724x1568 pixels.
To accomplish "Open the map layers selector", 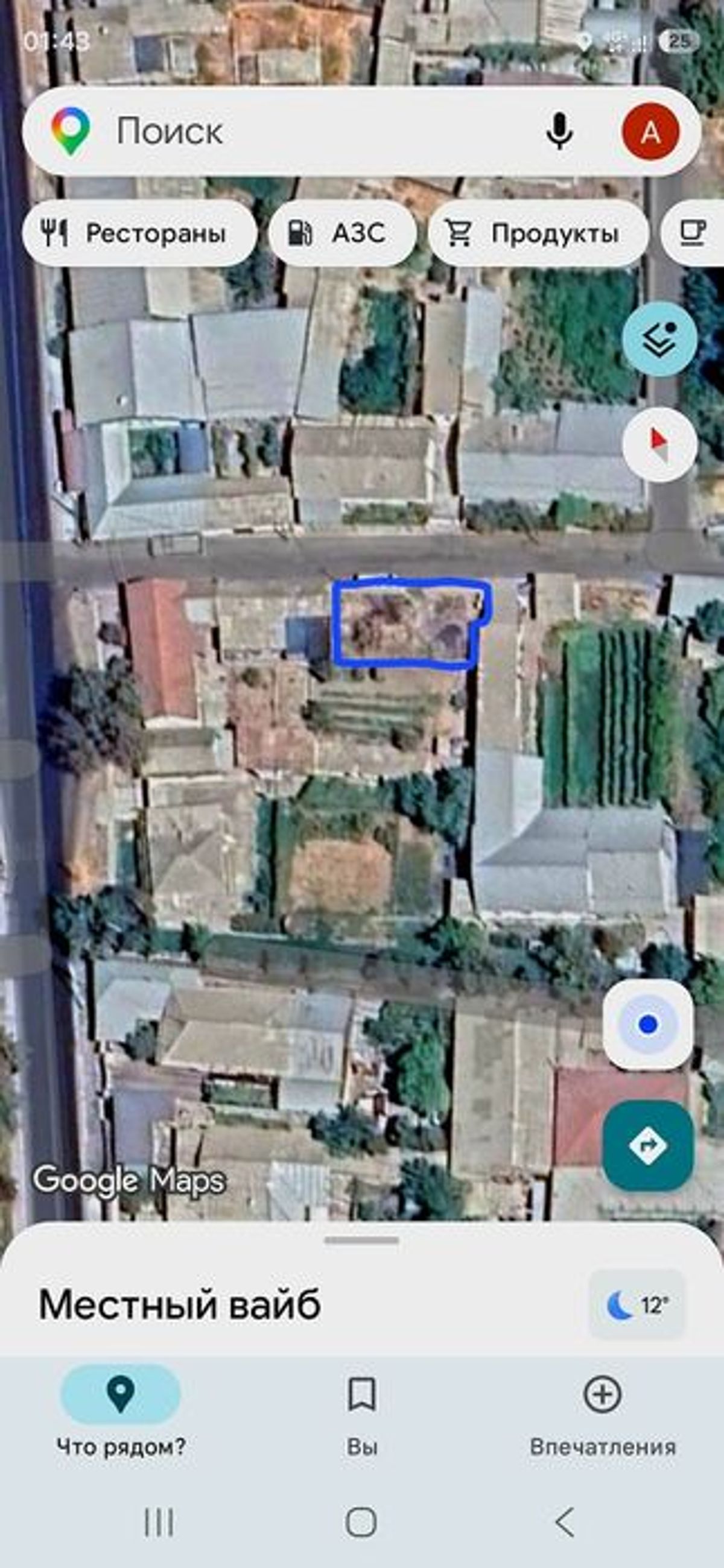I will pos(659,338).
